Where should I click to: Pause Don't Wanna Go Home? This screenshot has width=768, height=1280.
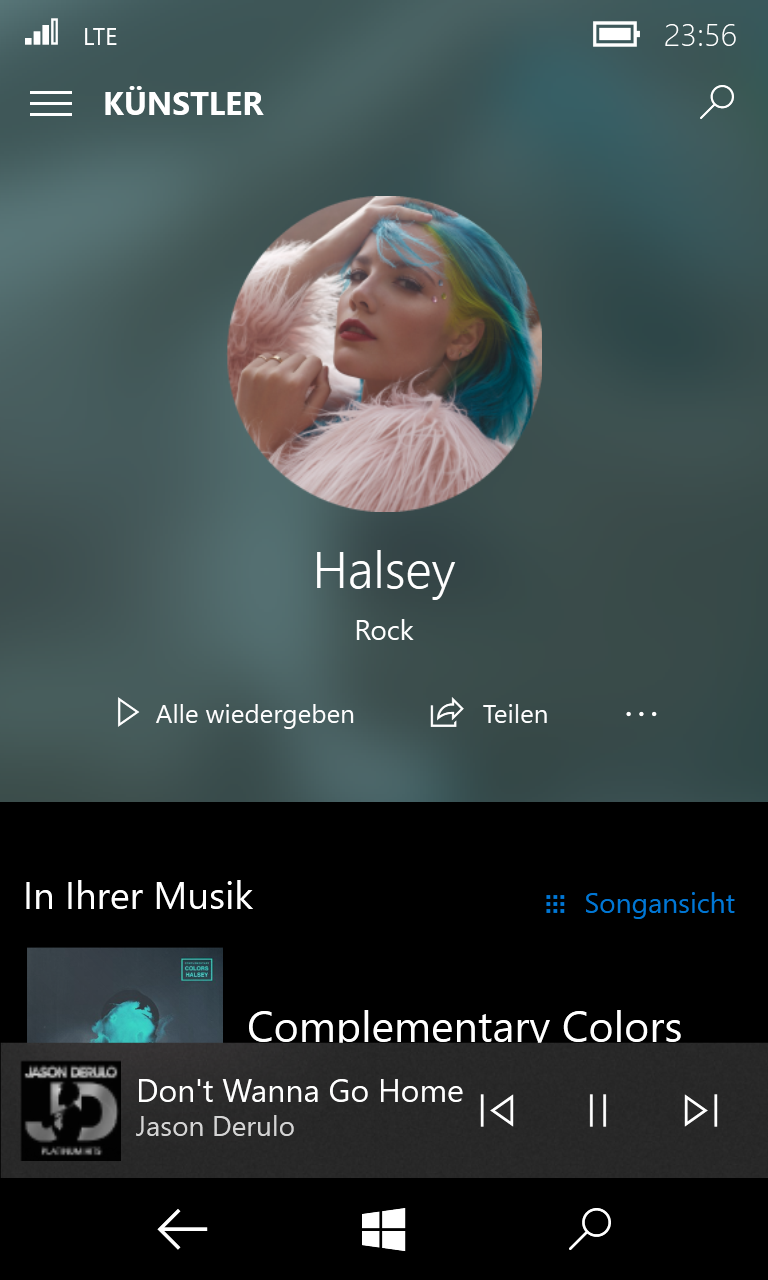coord(598,1111)
